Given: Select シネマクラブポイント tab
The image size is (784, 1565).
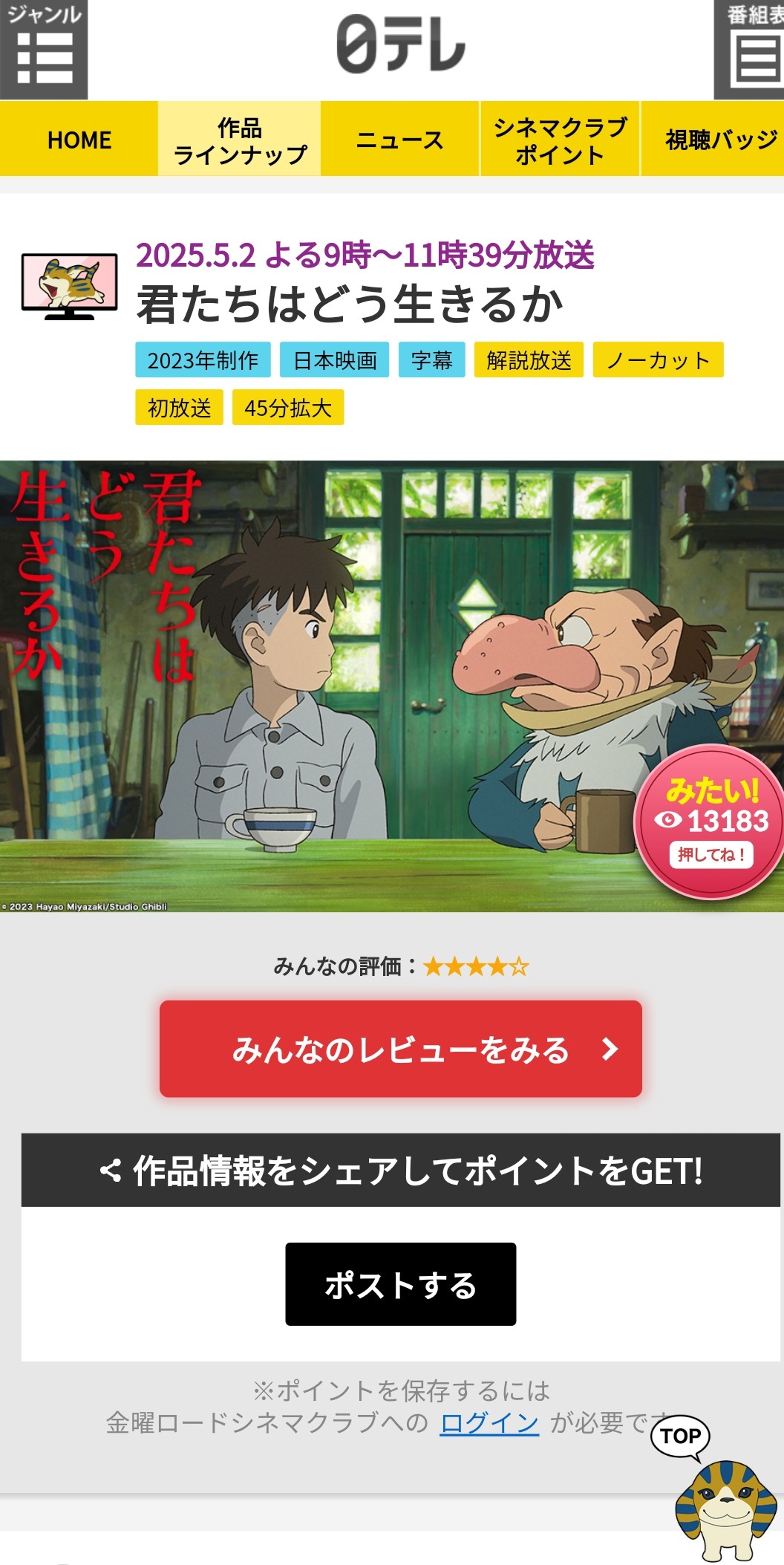Looking at the screenshot, I should pyautogui.click(x=560, y=140).
